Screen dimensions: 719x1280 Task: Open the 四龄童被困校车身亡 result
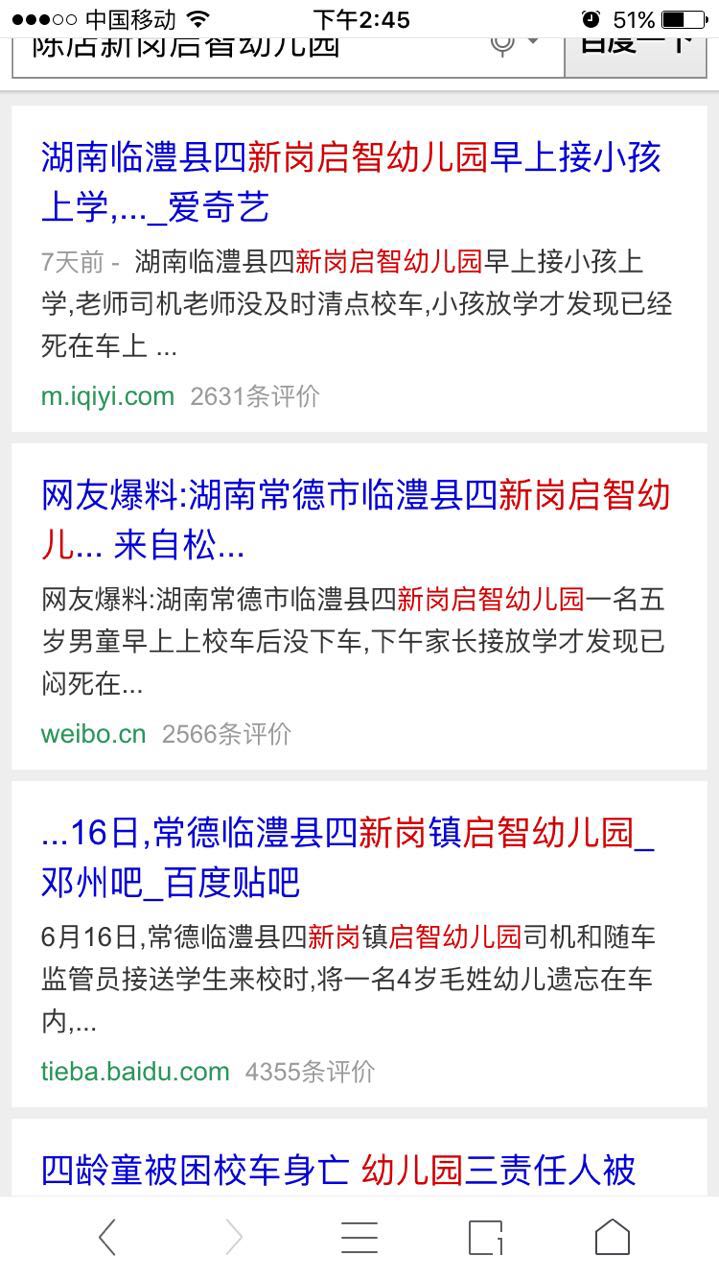pos(338,1170)
